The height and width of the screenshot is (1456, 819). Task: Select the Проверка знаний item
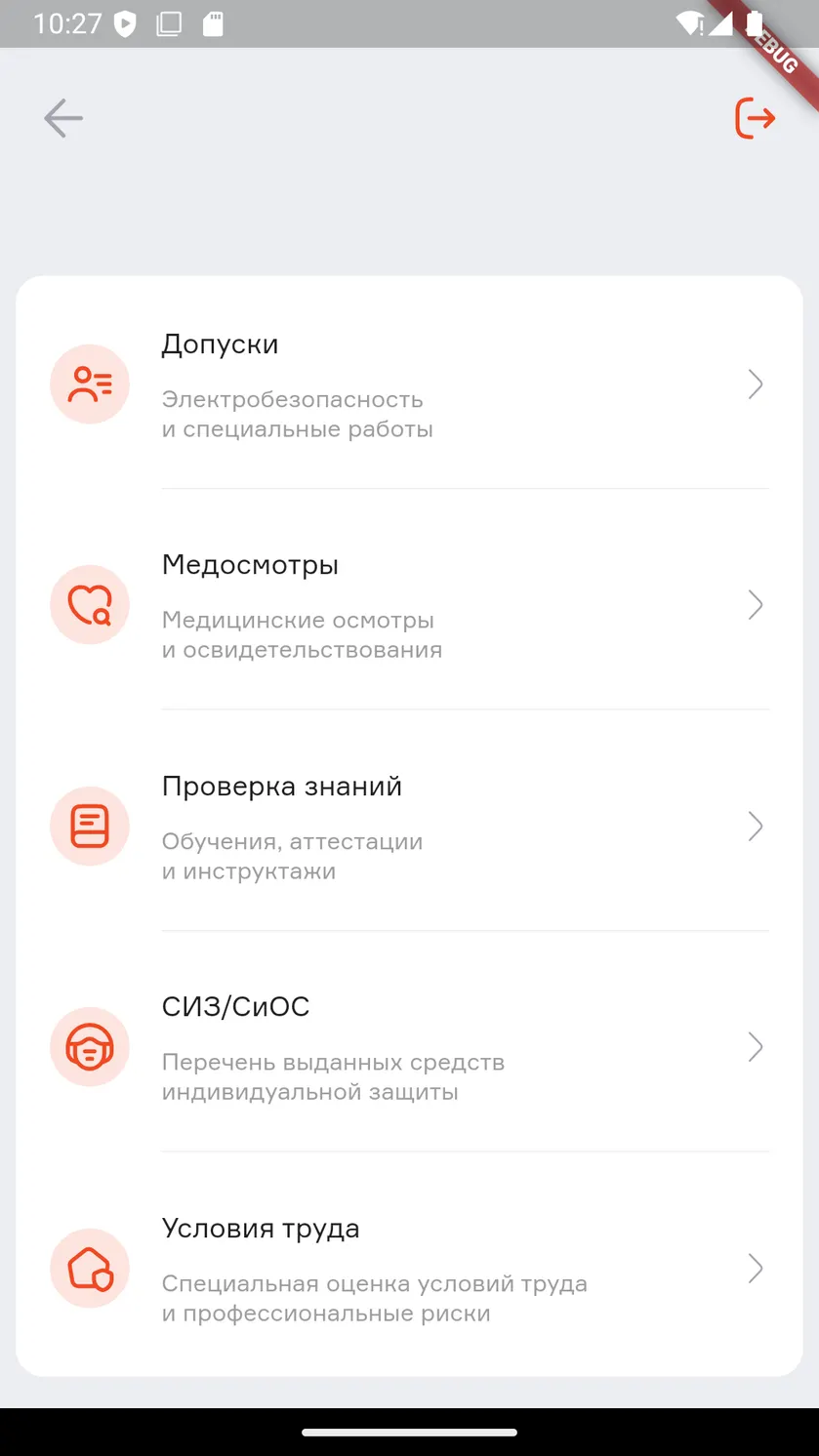[x=409, y=827]
